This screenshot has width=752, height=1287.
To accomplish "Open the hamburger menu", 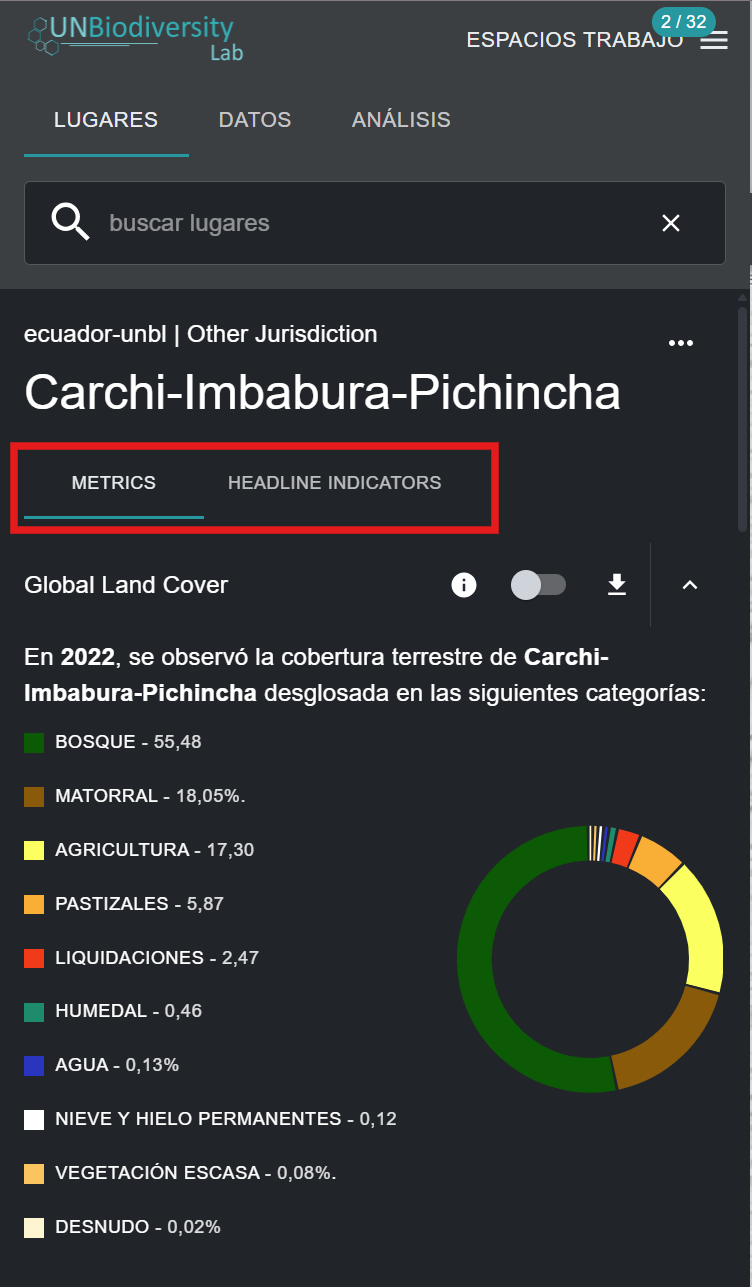I will (x=714, y=42).
